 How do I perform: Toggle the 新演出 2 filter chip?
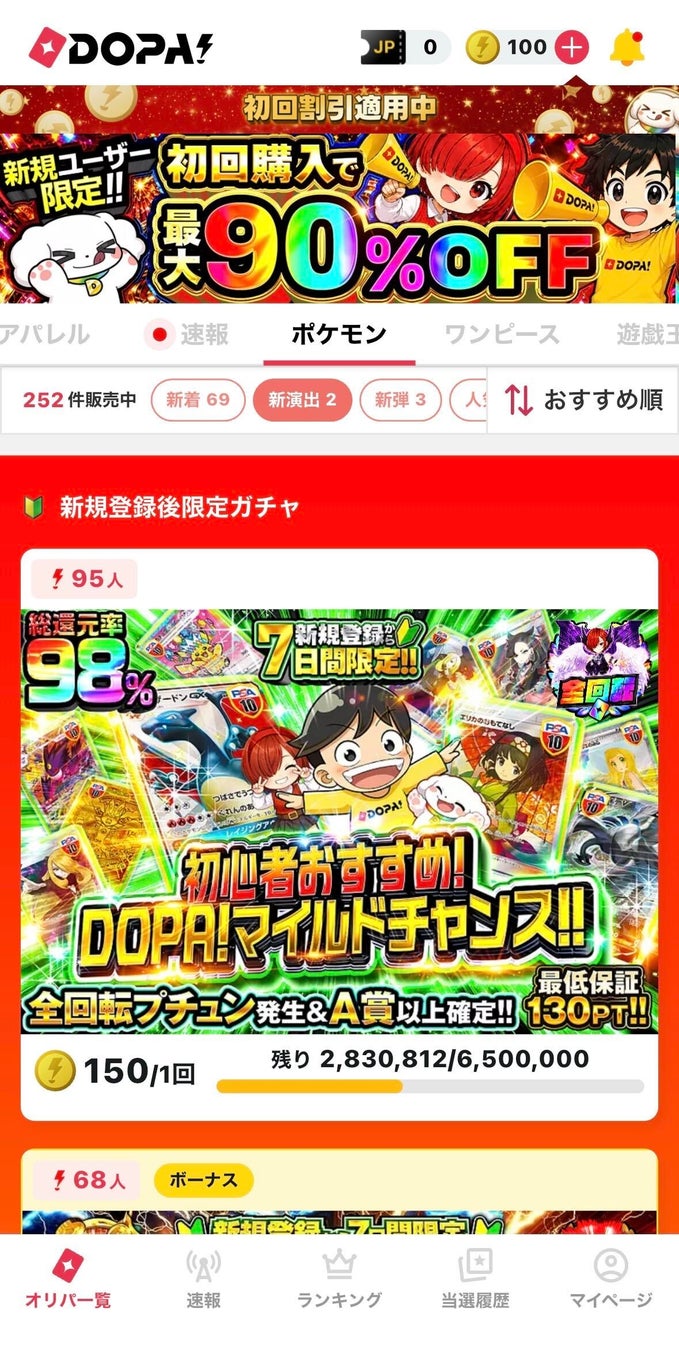[302, 400]
